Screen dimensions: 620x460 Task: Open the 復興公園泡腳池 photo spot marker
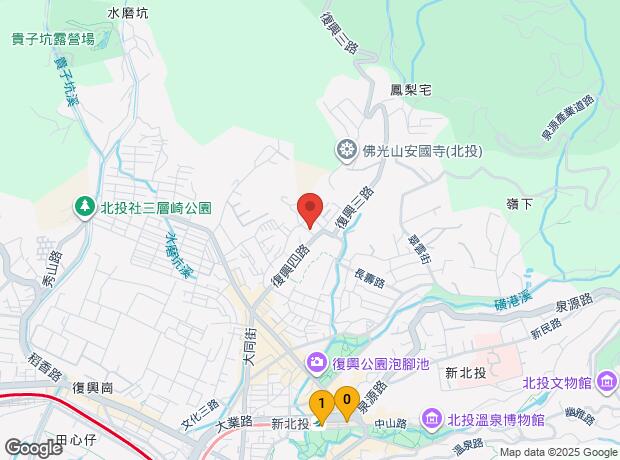coord(316,361)
